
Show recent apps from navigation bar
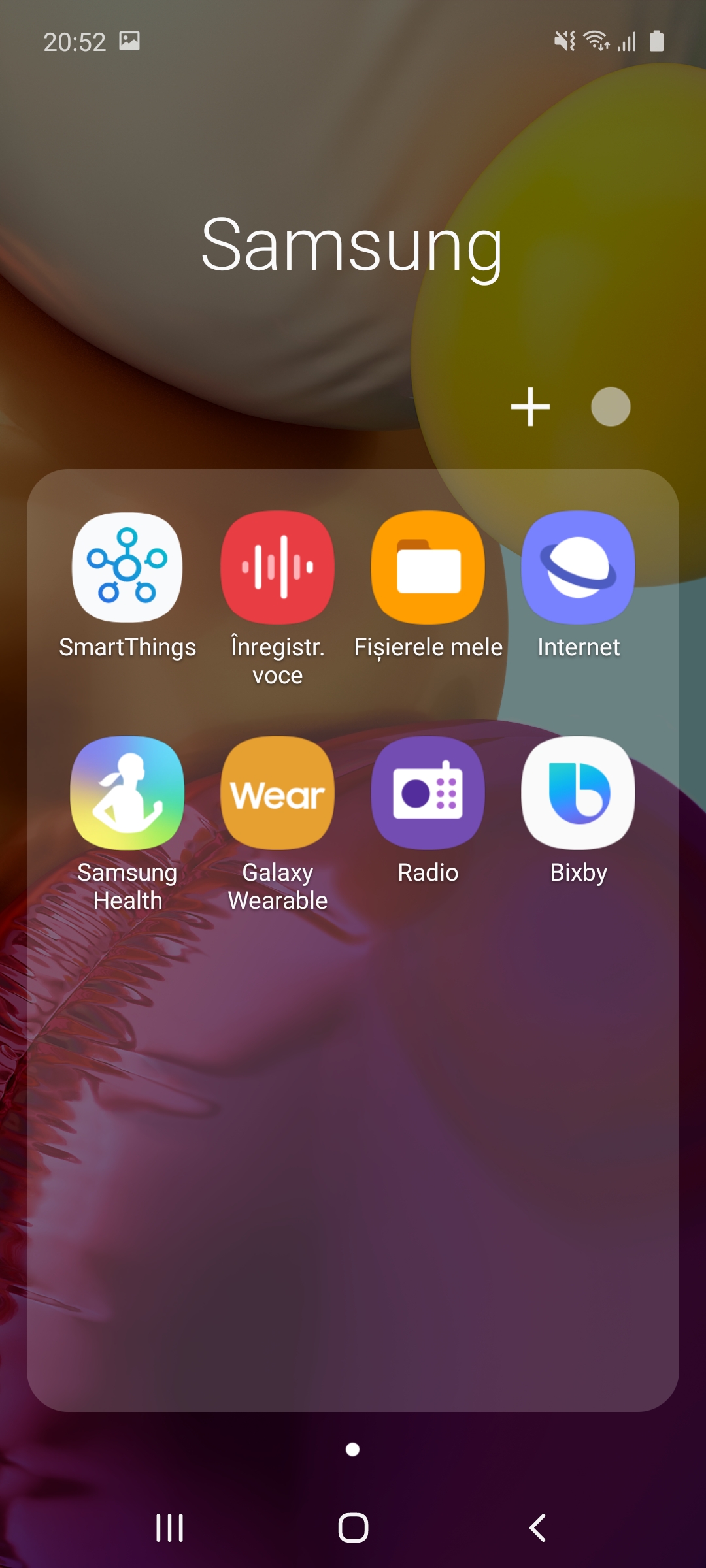tap(169, 1527)
